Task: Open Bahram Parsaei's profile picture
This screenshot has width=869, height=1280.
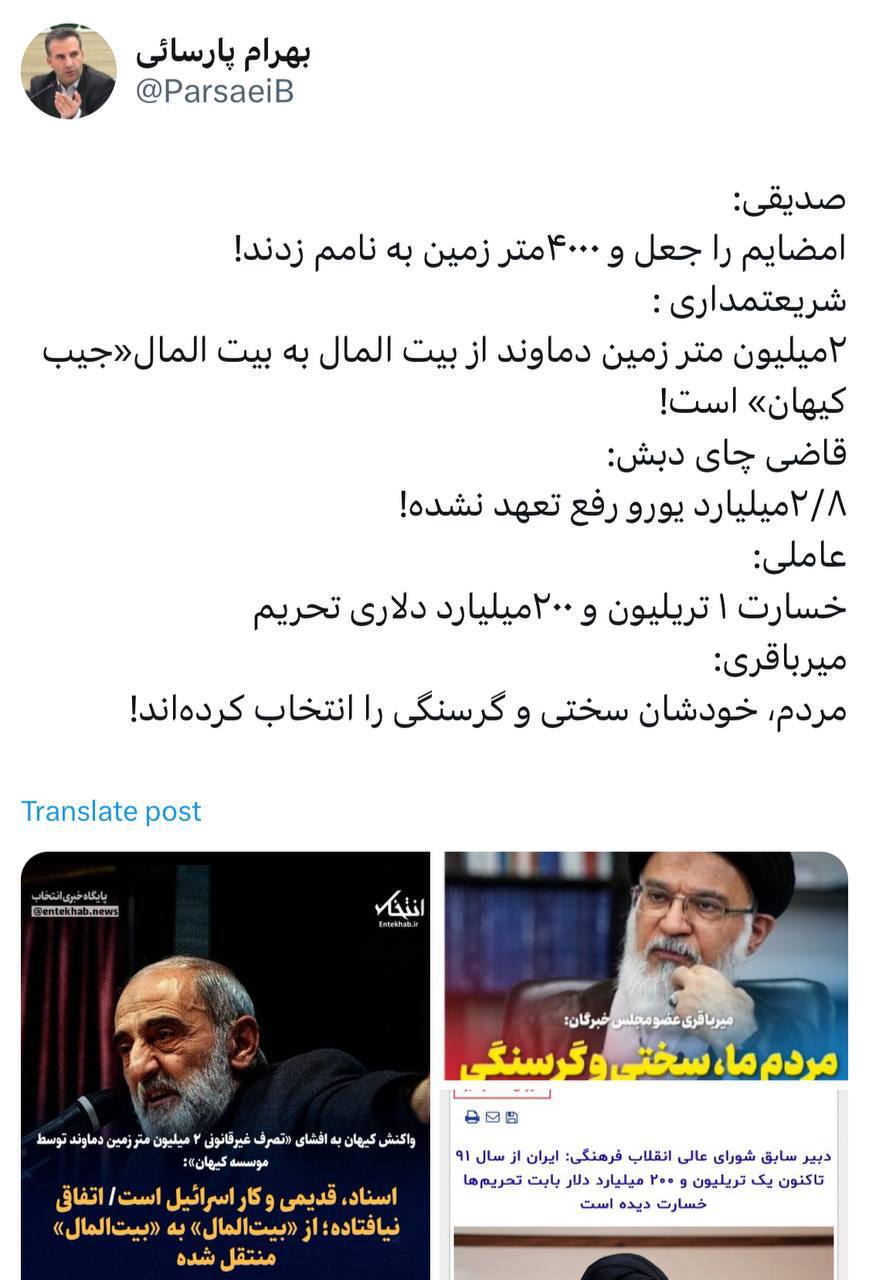Action: click(x=68, y=72)
